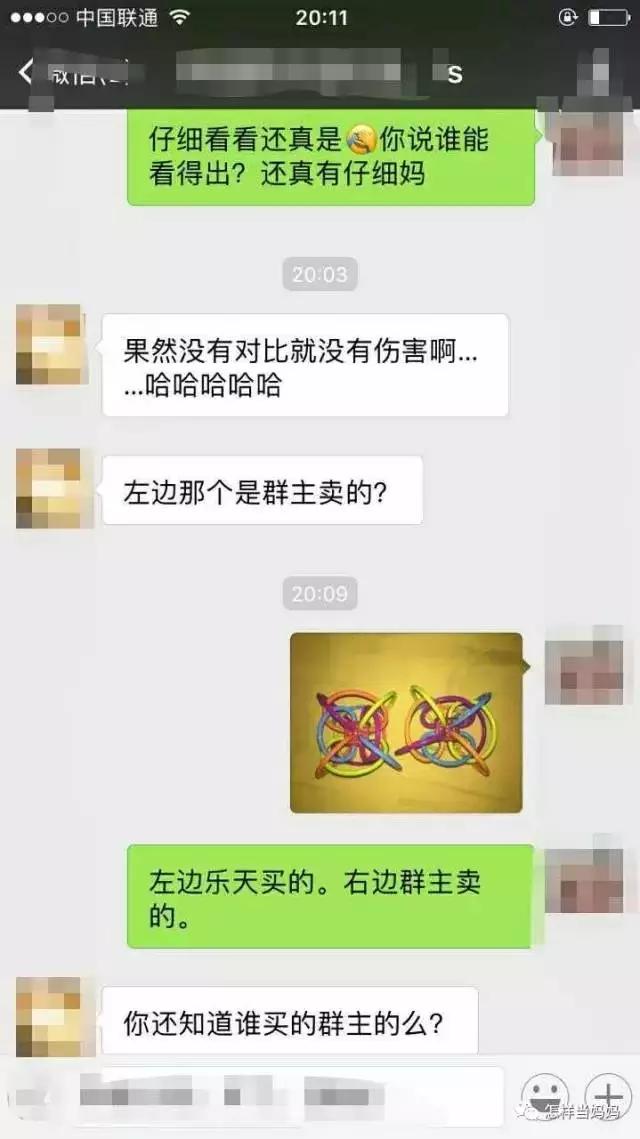Open the emoji sticker panel
Viewport: 640px width, 1139px height.
tap(545, 1093)
